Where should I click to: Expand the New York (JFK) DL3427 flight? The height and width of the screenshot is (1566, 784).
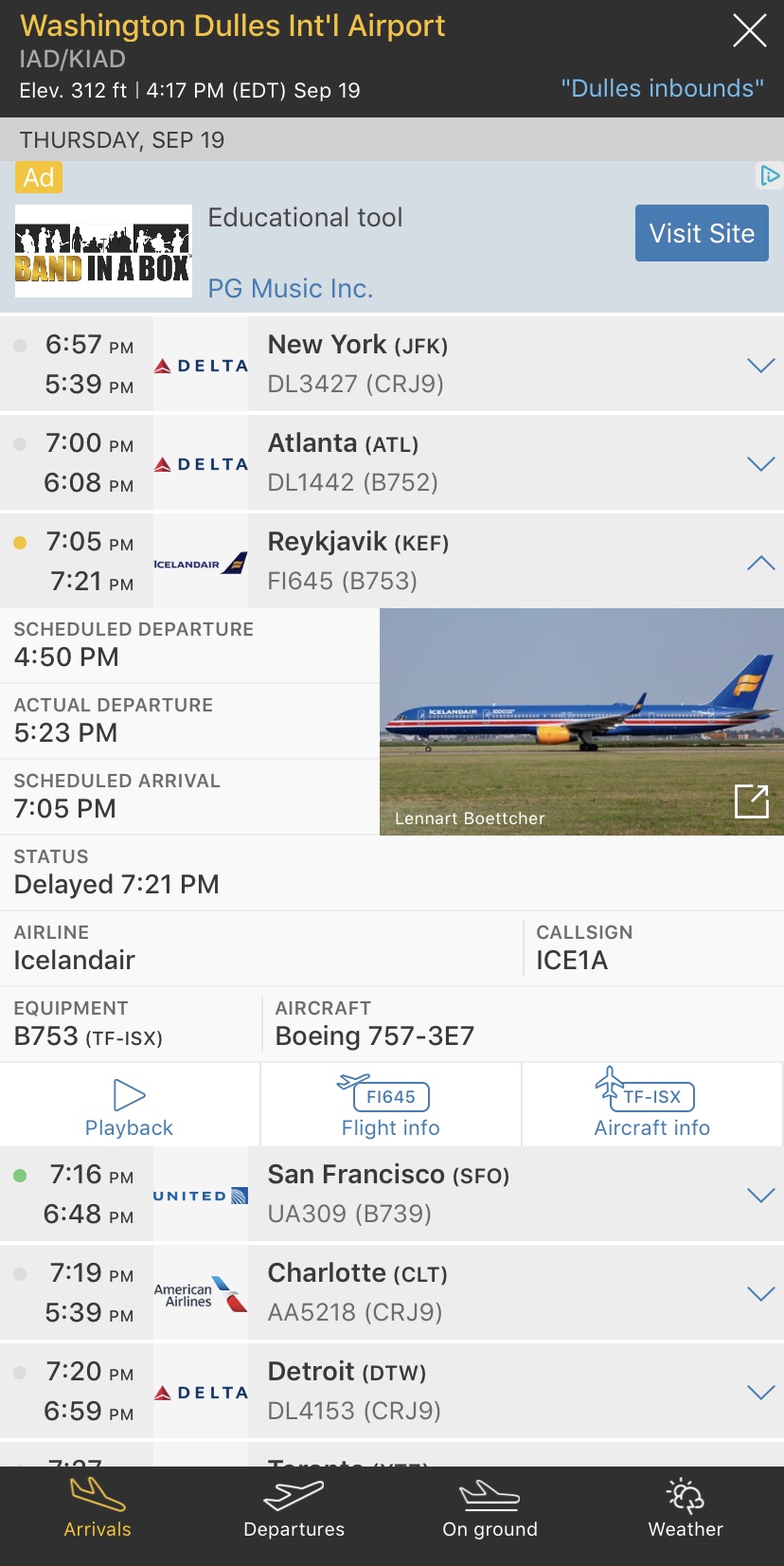pyautogui.click(x=760, y=365)
